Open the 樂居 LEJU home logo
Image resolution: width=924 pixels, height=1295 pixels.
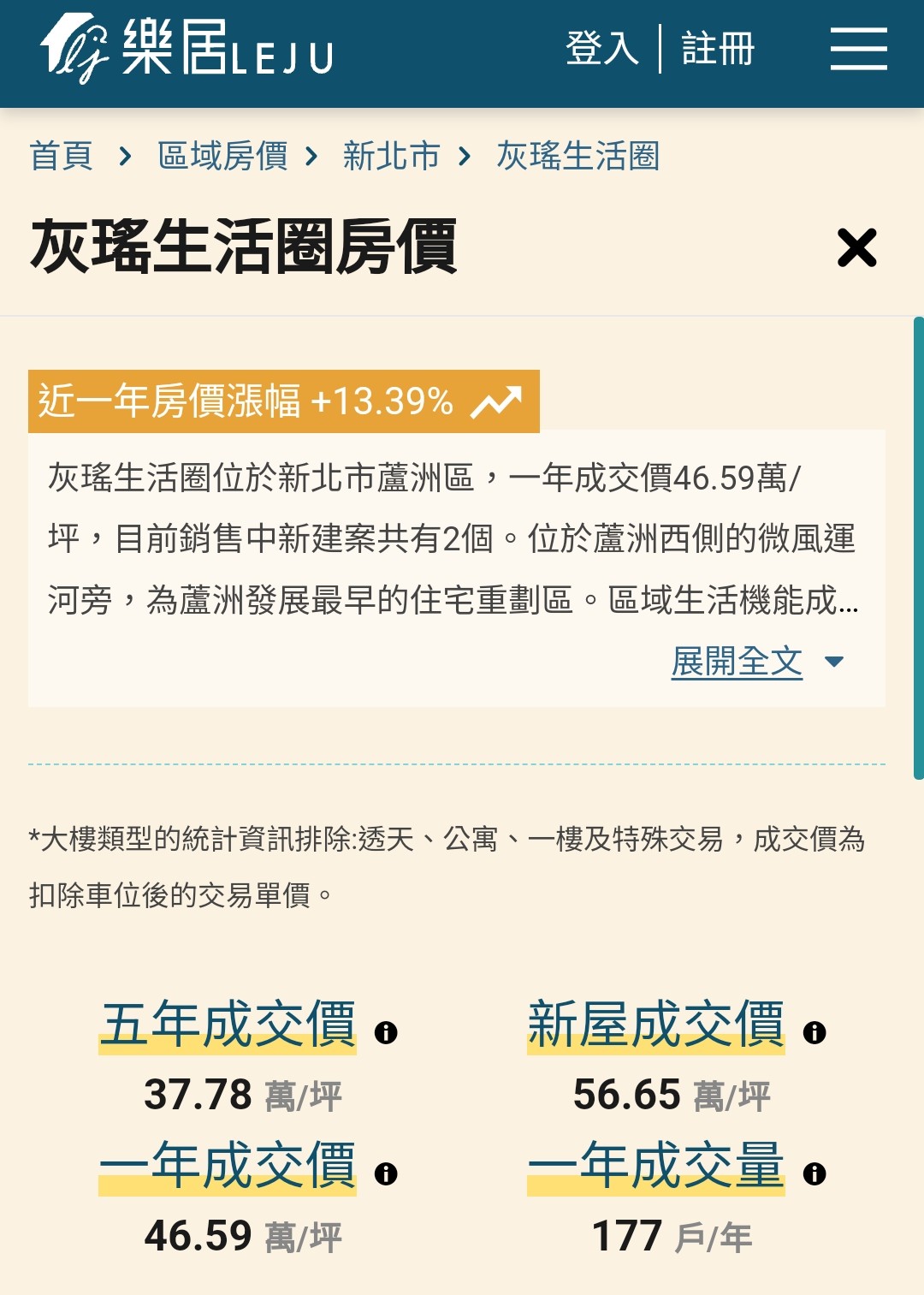[x=187, y=50]
